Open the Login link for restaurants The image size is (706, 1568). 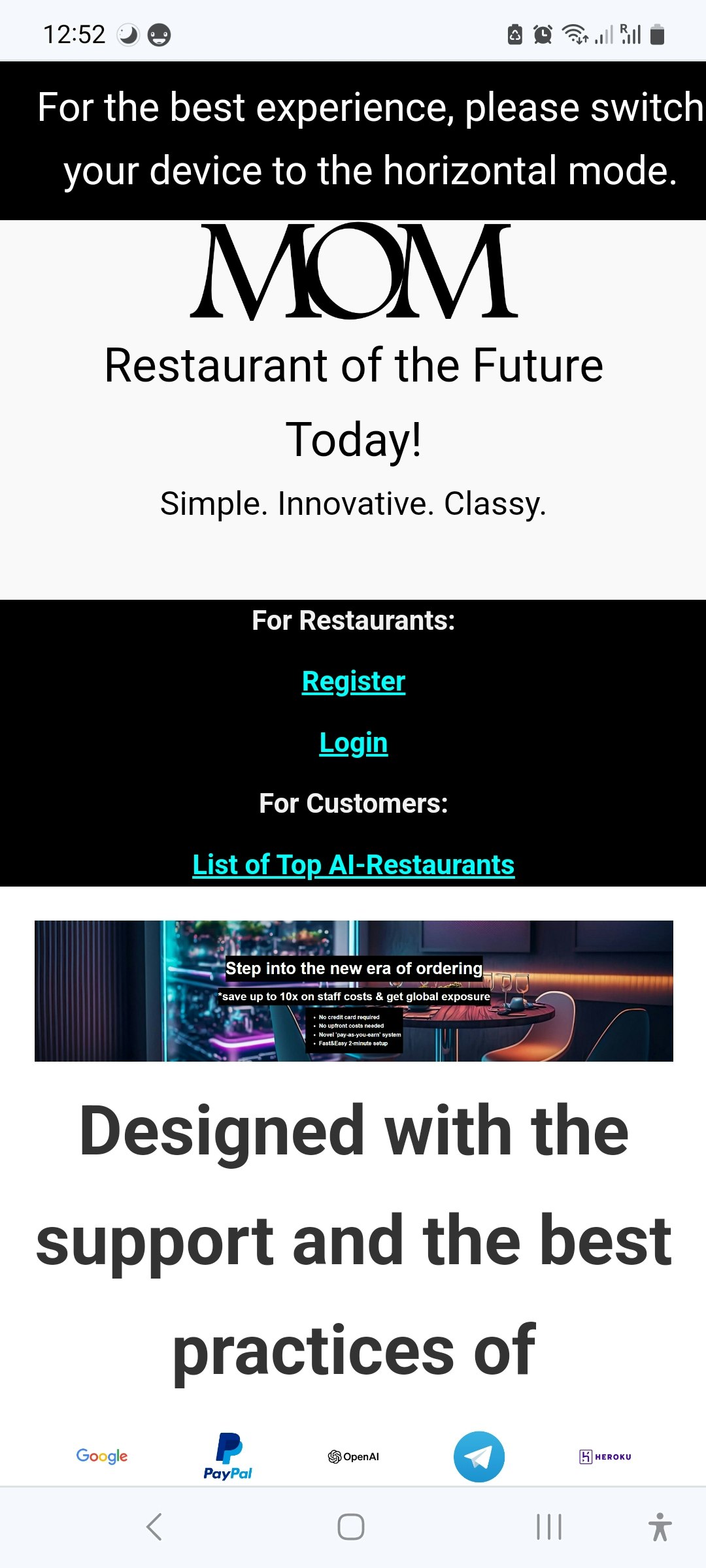353,743
